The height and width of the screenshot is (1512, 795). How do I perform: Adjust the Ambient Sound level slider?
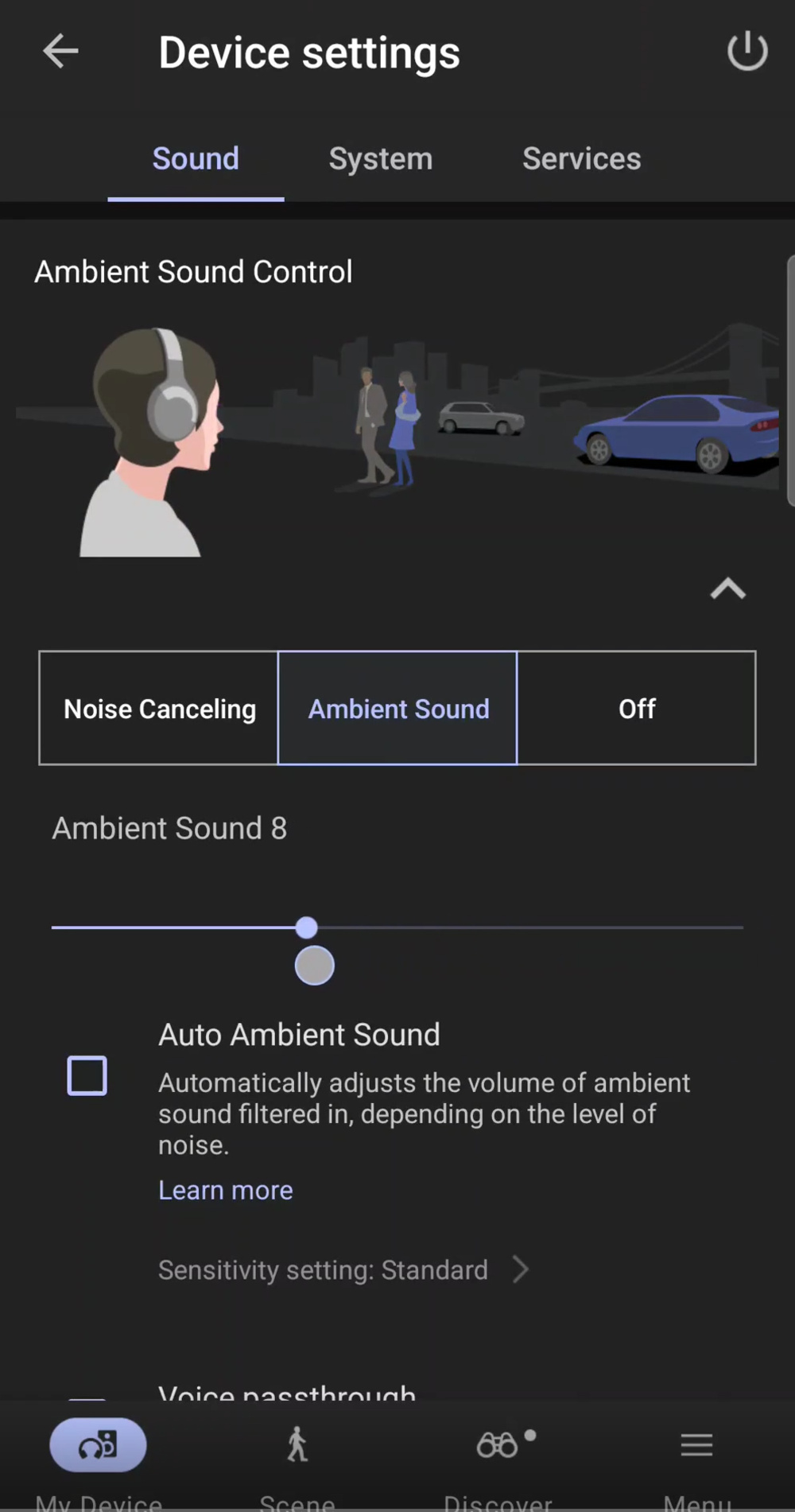[x=307, y=927]
